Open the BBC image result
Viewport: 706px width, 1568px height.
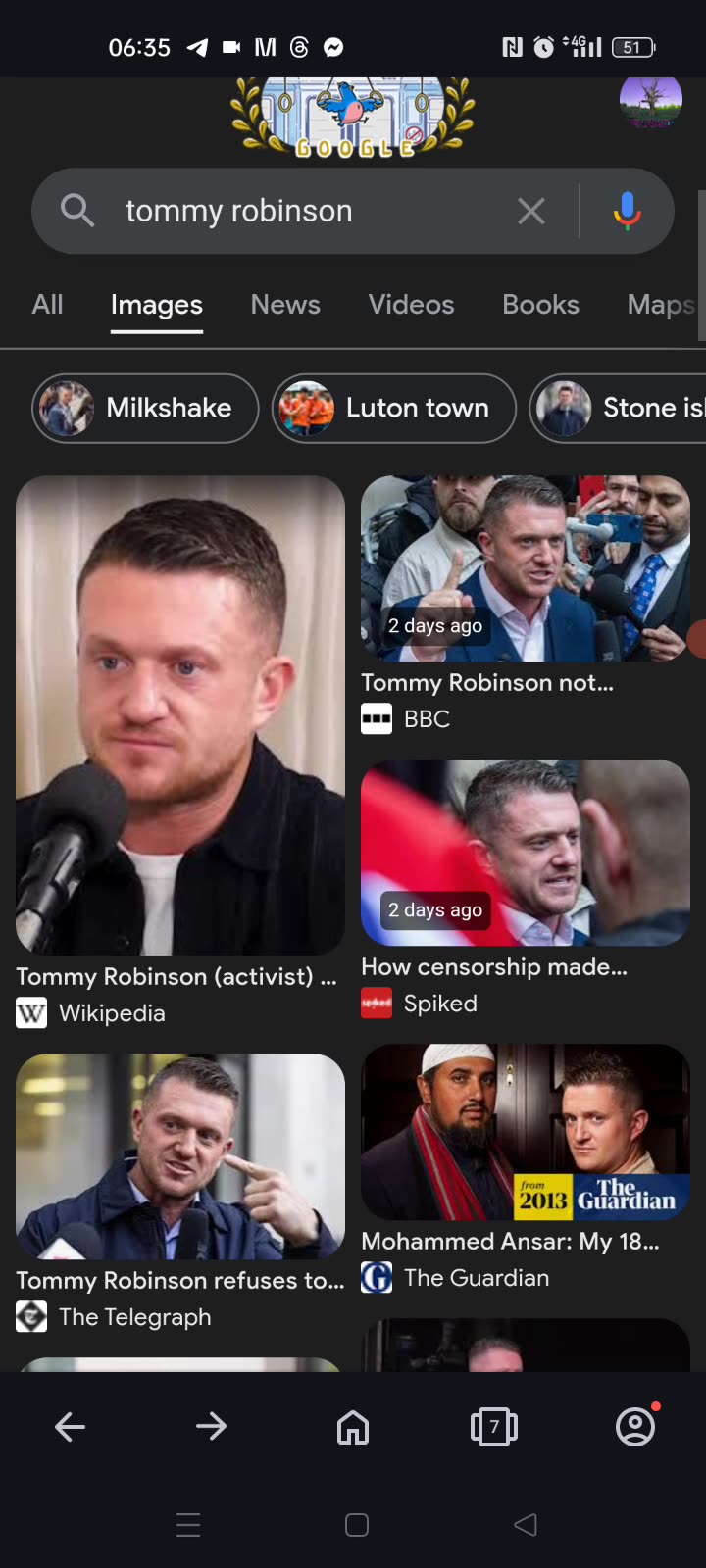(x=525, y=568)
